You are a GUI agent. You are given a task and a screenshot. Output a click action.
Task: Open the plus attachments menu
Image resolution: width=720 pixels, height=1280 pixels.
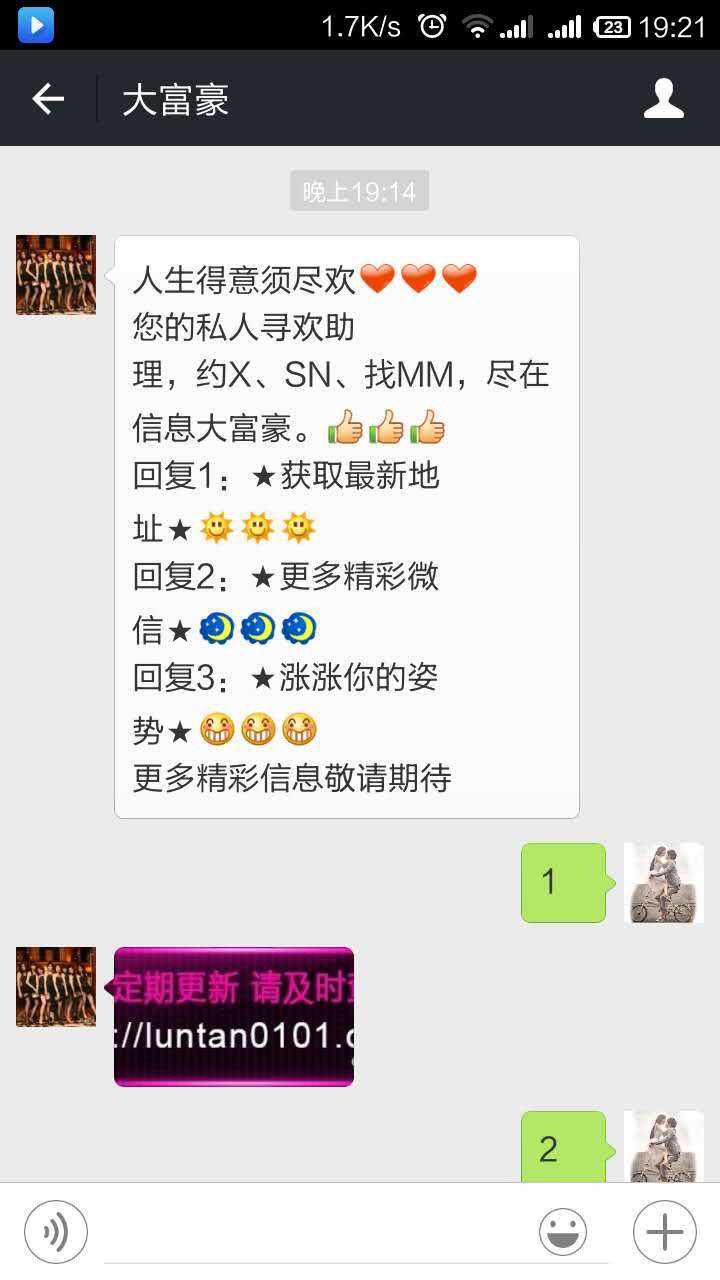pyautogui.click(x=664, y=1232)
